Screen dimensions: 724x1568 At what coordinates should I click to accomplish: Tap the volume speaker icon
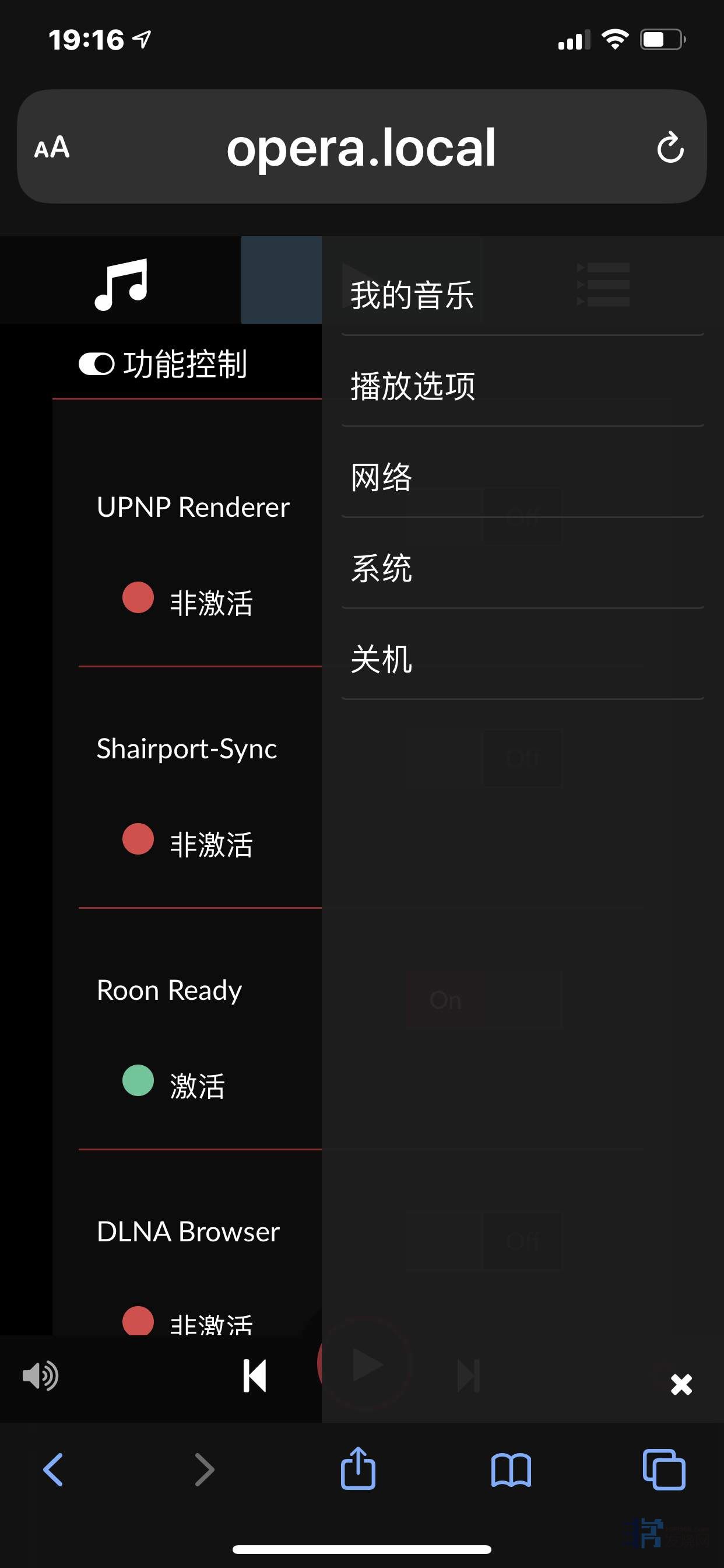pos(40,1375)
